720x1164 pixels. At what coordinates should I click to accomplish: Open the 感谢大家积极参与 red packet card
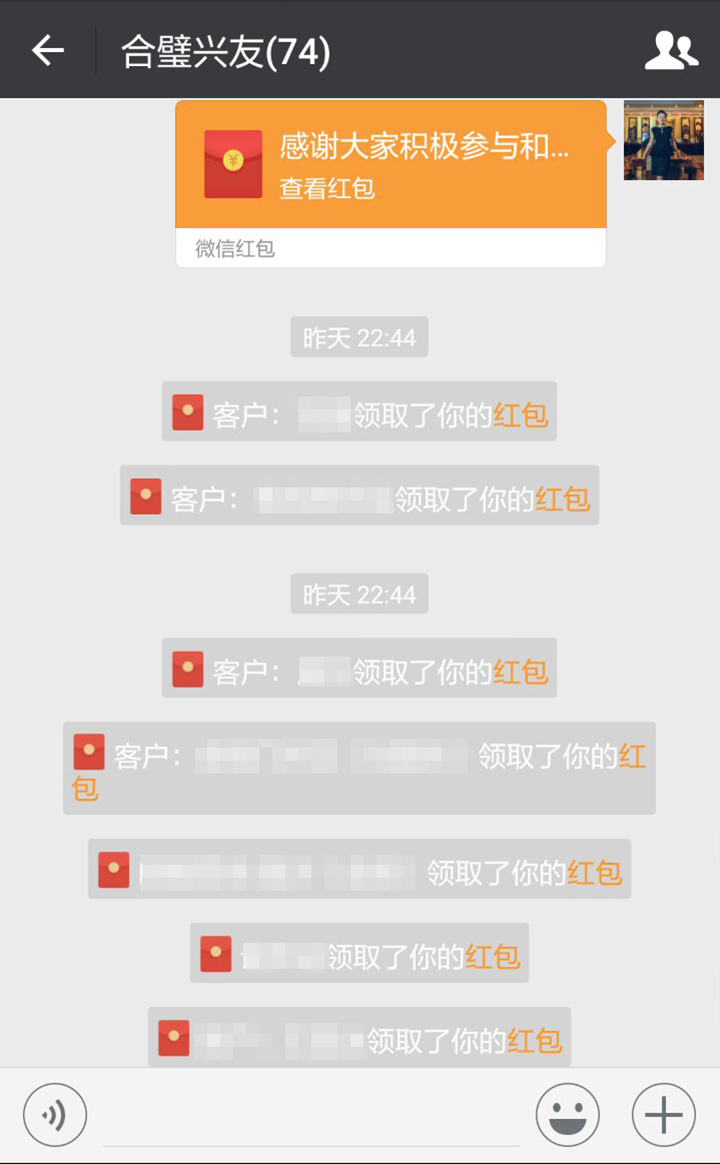(390, 165)
